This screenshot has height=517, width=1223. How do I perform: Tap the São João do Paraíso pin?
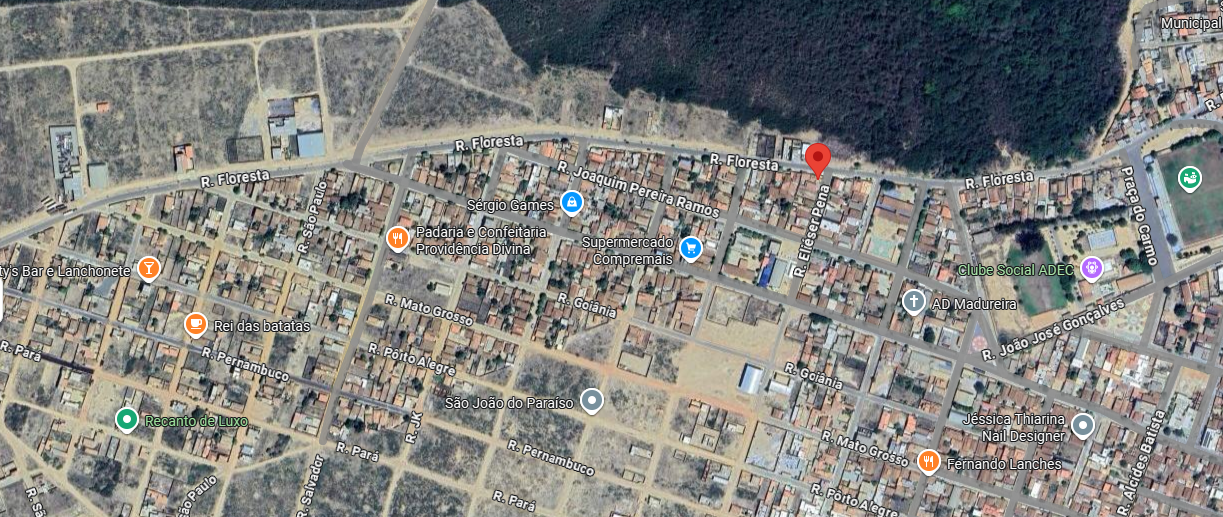592,401
